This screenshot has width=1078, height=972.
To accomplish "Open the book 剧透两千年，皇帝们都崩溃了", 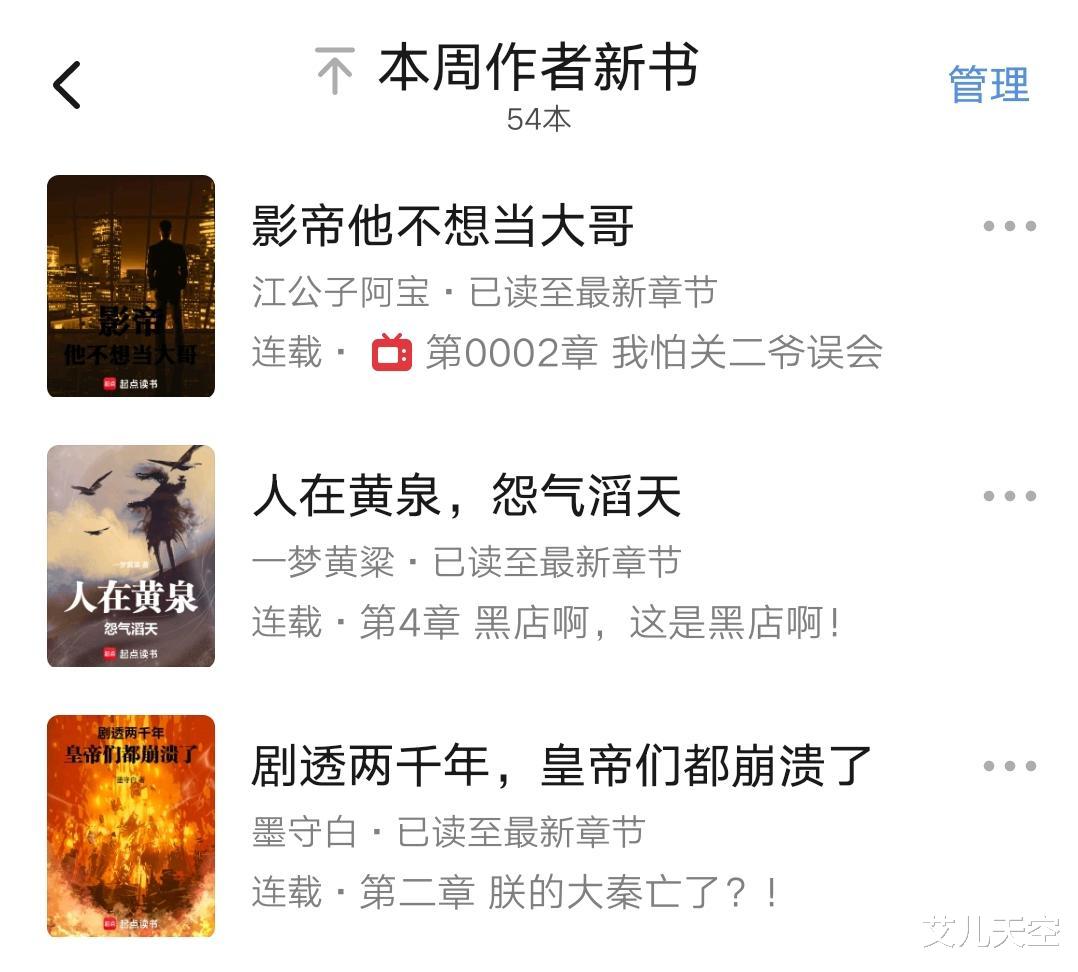I will tap(562, 767).
